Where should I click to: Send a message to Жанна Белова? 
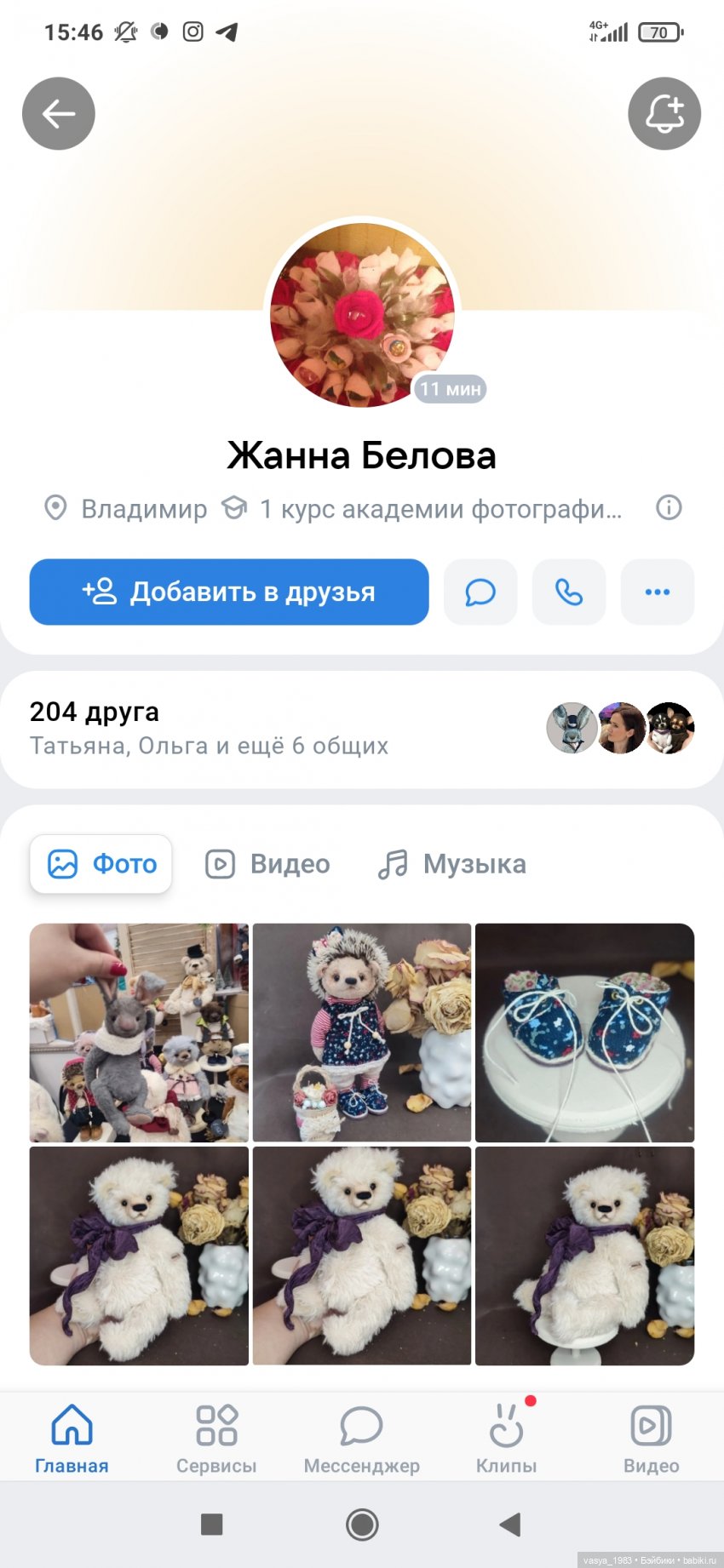(x=480, y=592)
